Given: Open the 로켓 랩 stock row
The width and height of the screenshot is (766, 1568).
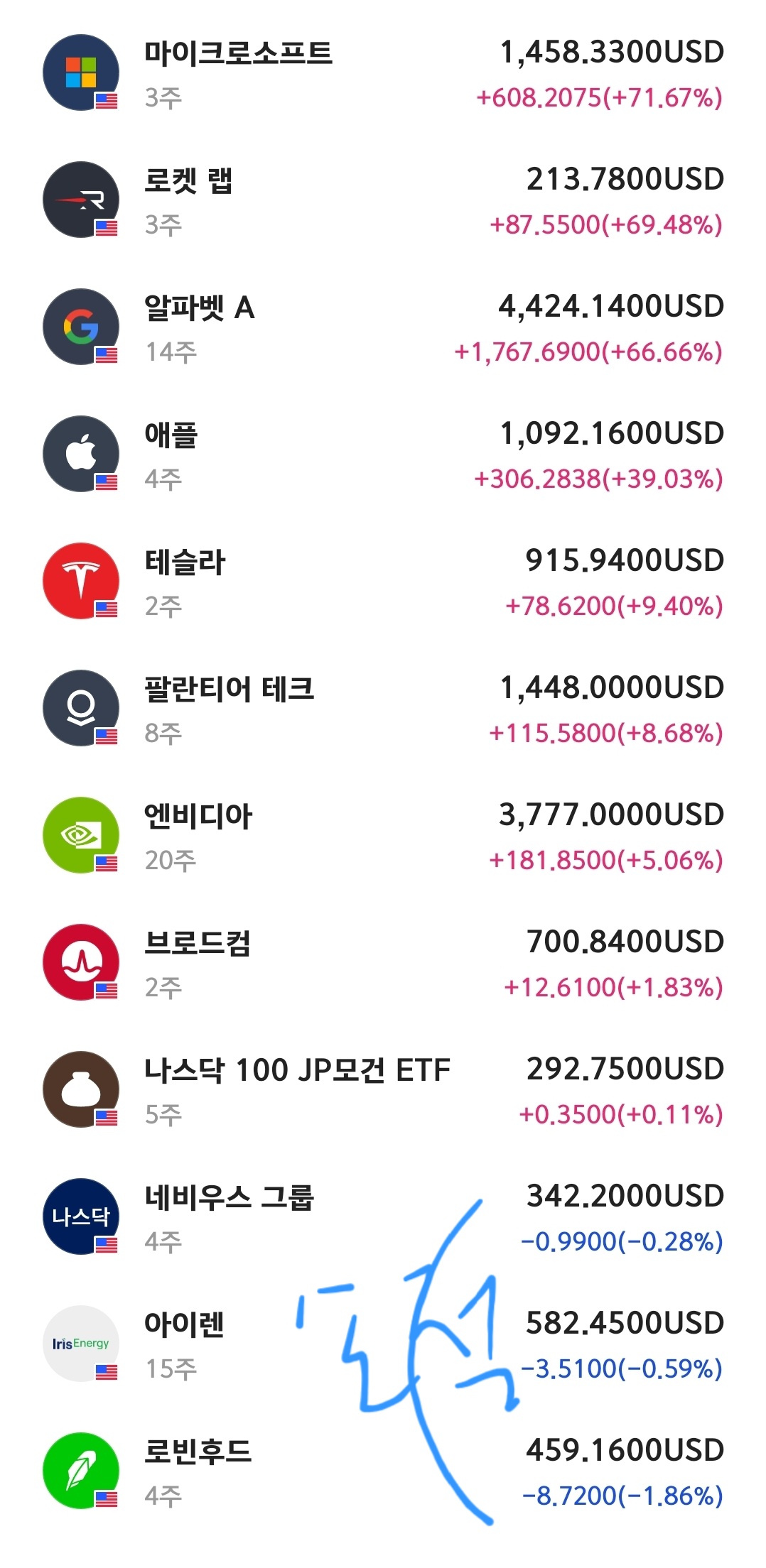Looking at the screenshot, I should [x=383, y=201].
